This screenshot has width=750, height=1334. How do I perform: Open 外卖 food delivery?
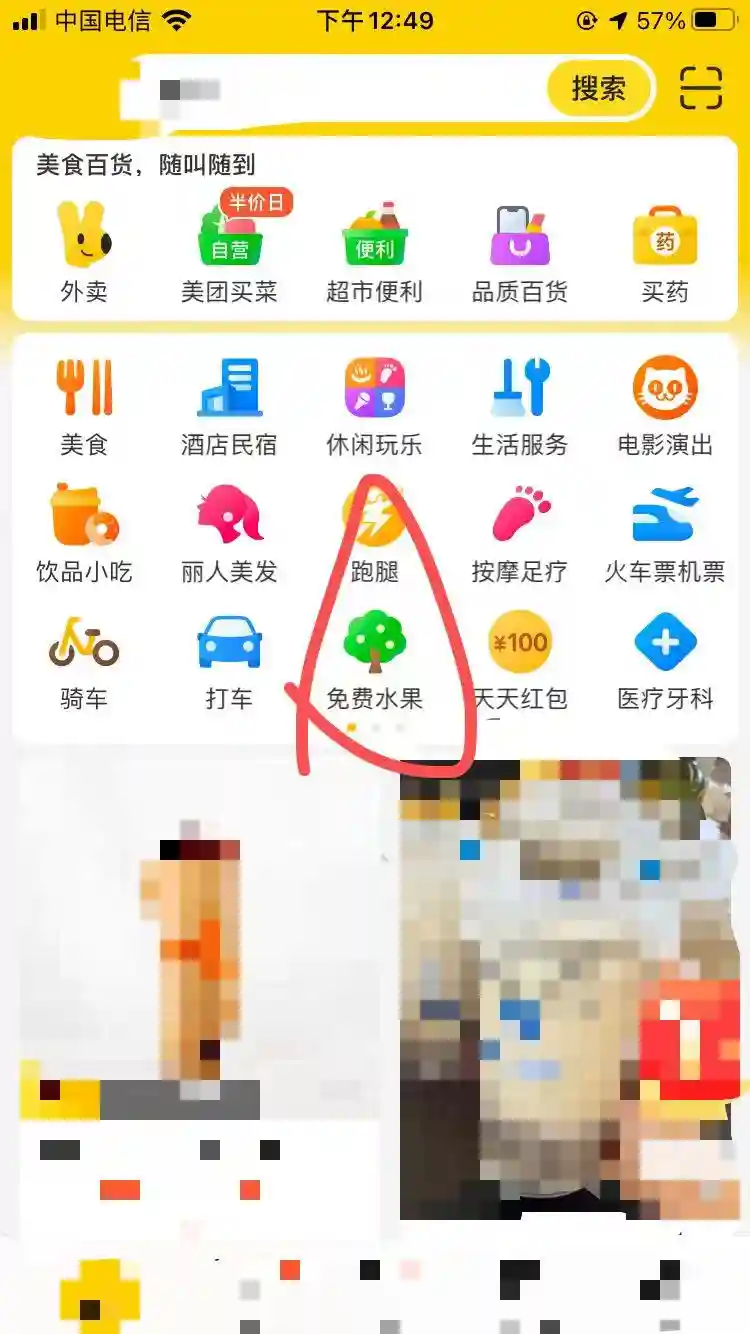(84, 253)
